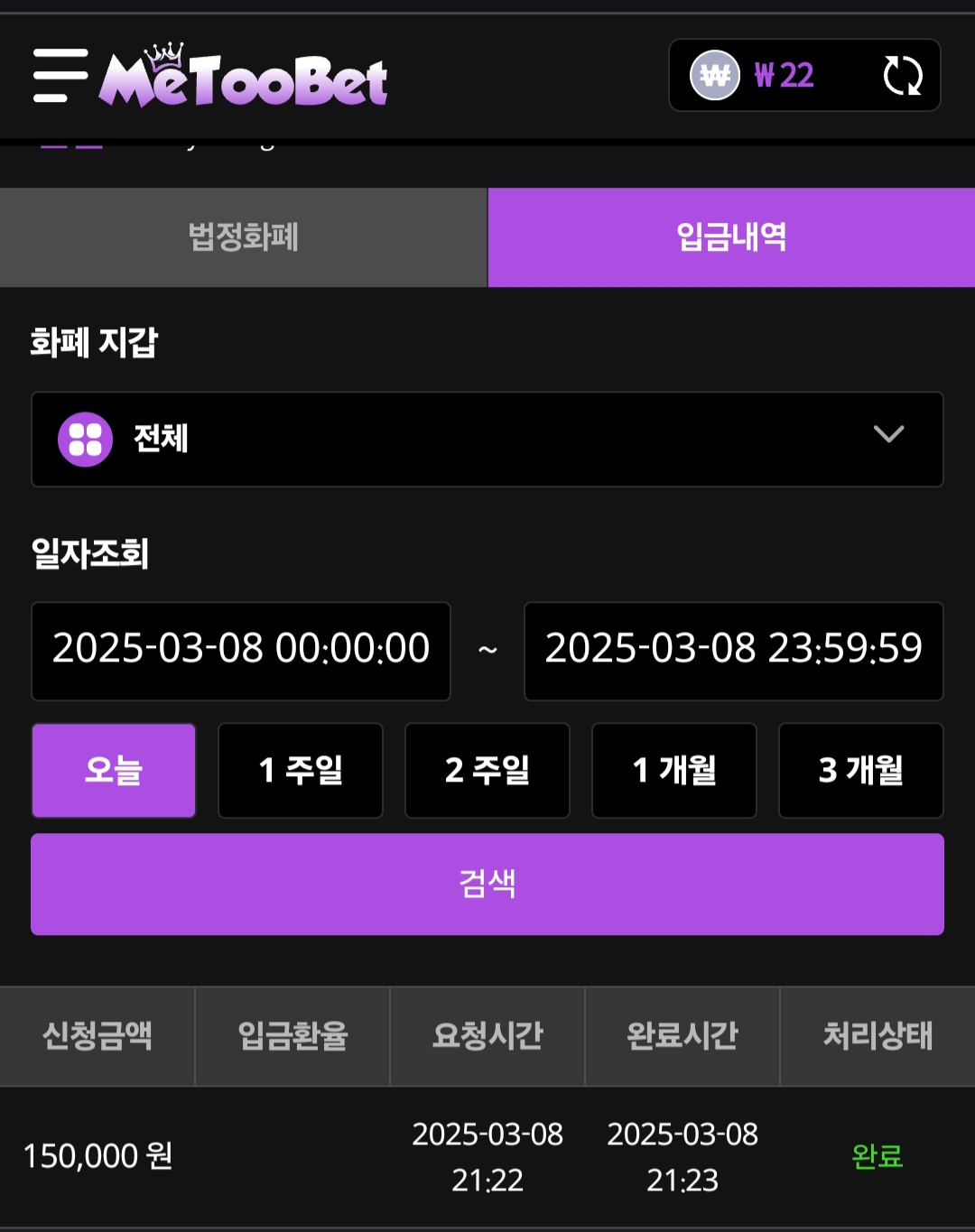Set date range to 2 주일

point(487,770)
